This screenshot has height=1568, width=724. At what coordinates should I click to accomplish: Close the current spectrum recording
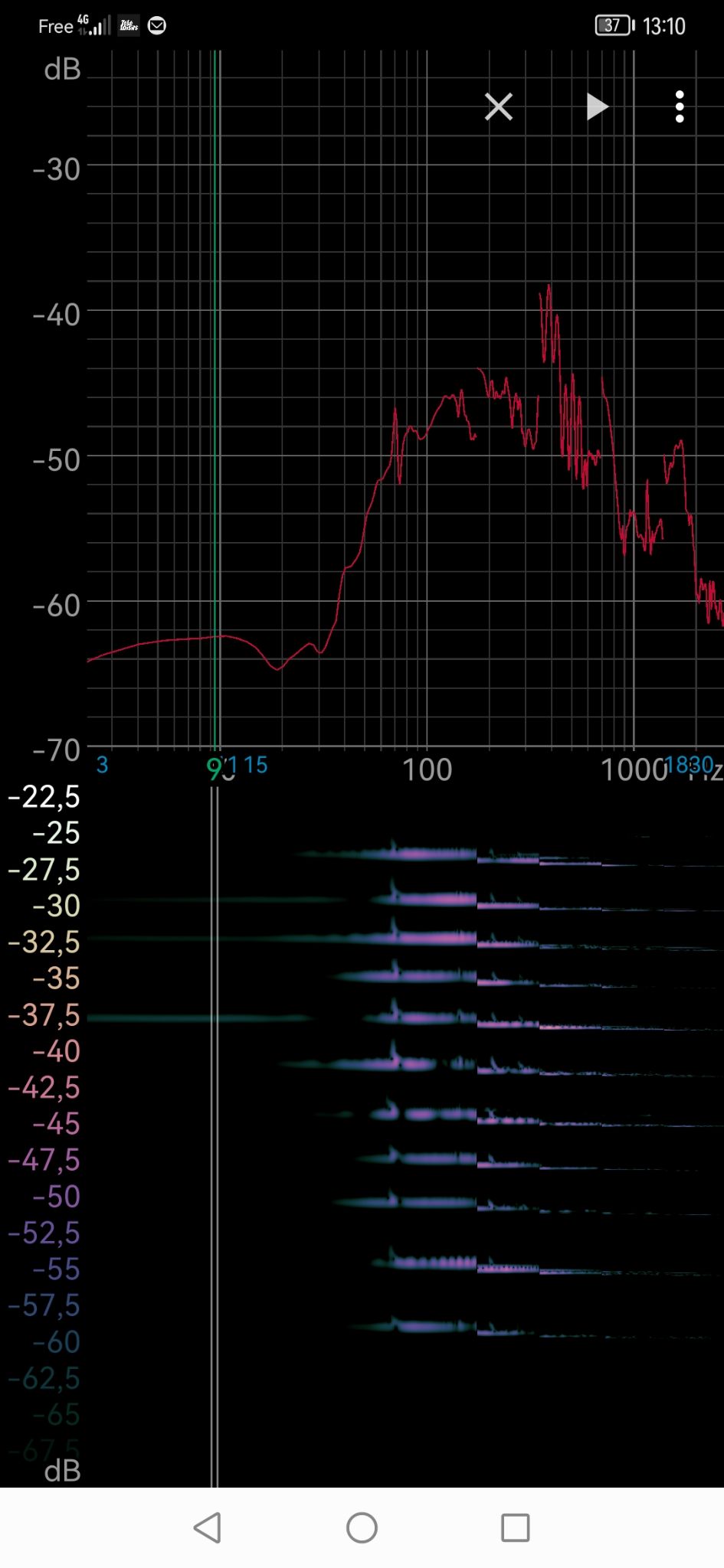[499, 107]
